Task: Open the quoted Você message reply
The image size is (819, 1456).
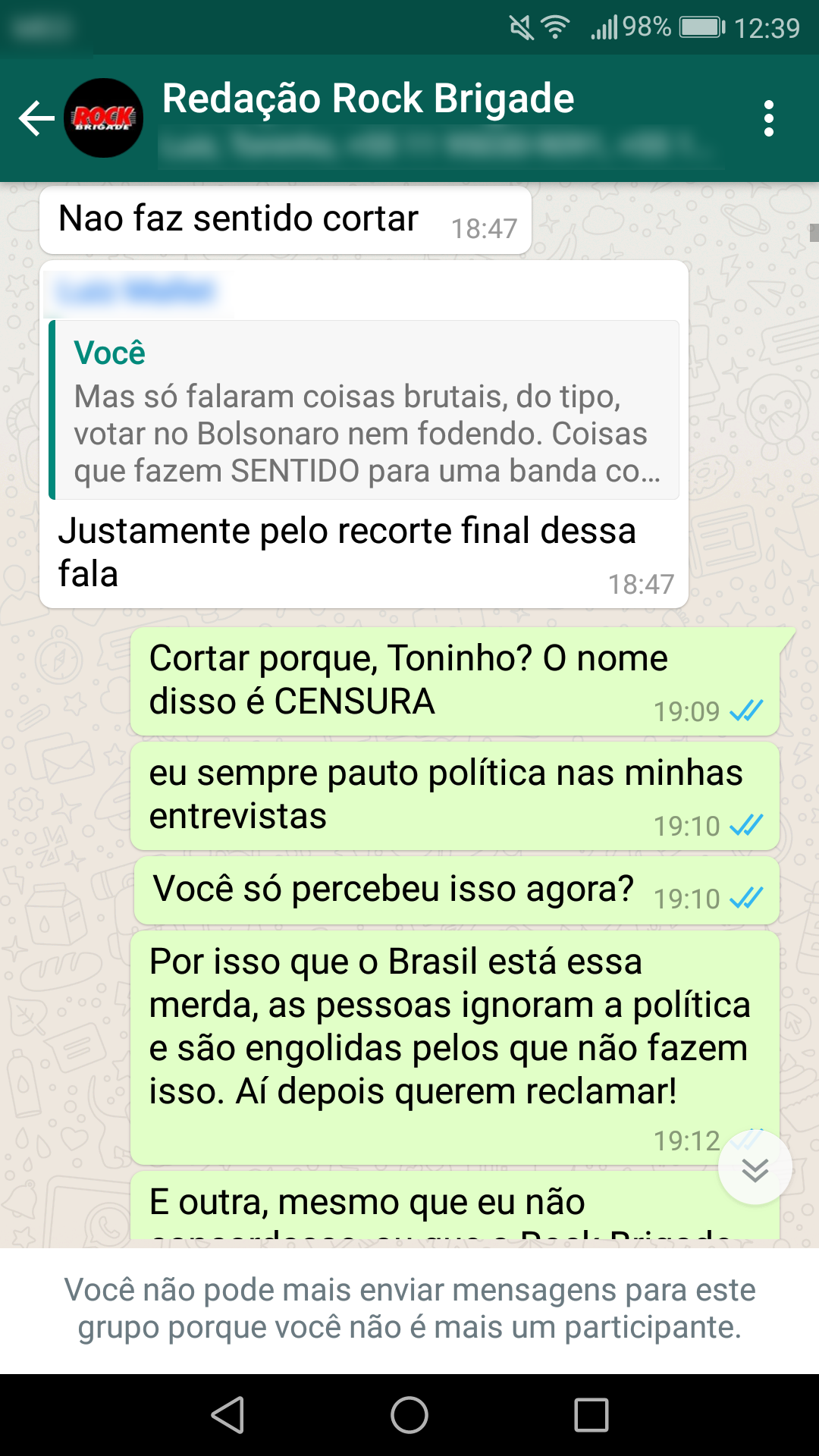Action: pyautogui.click(x=364, y=410)
